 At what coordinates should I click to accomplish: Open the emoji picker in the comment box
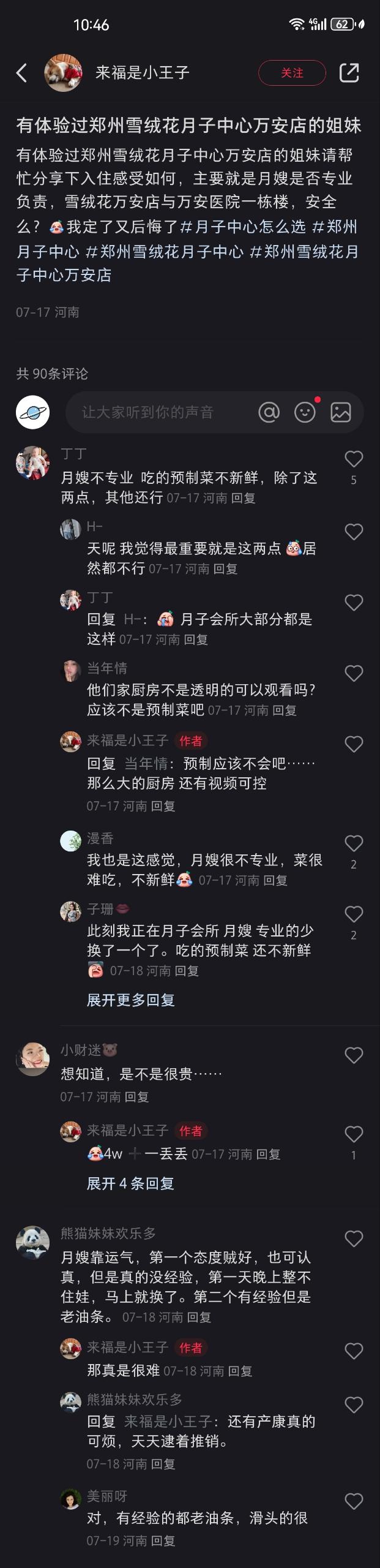tap(305, 412)
